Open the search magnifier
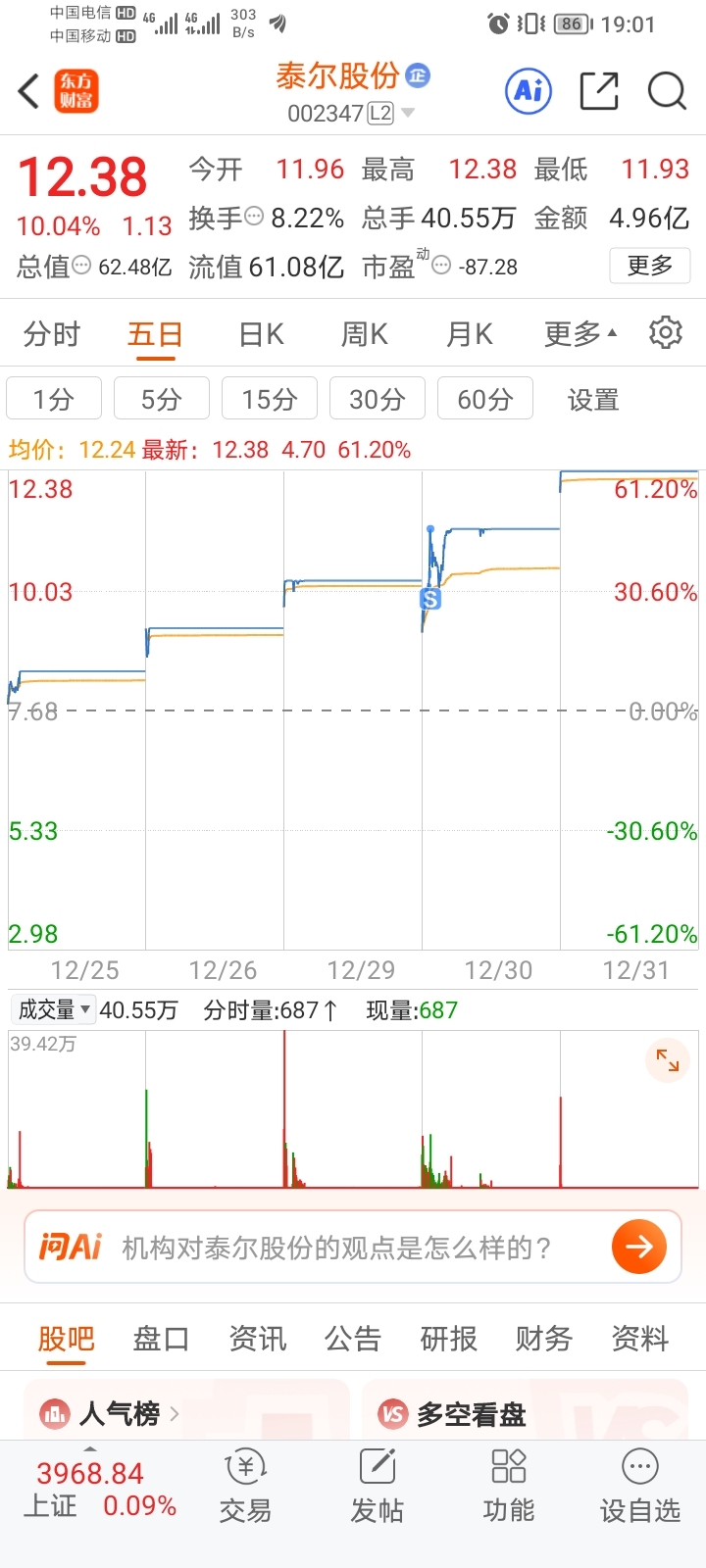The height and width of the screenshot is (1568, 706). pyautogui.click(x=667, y=91)
